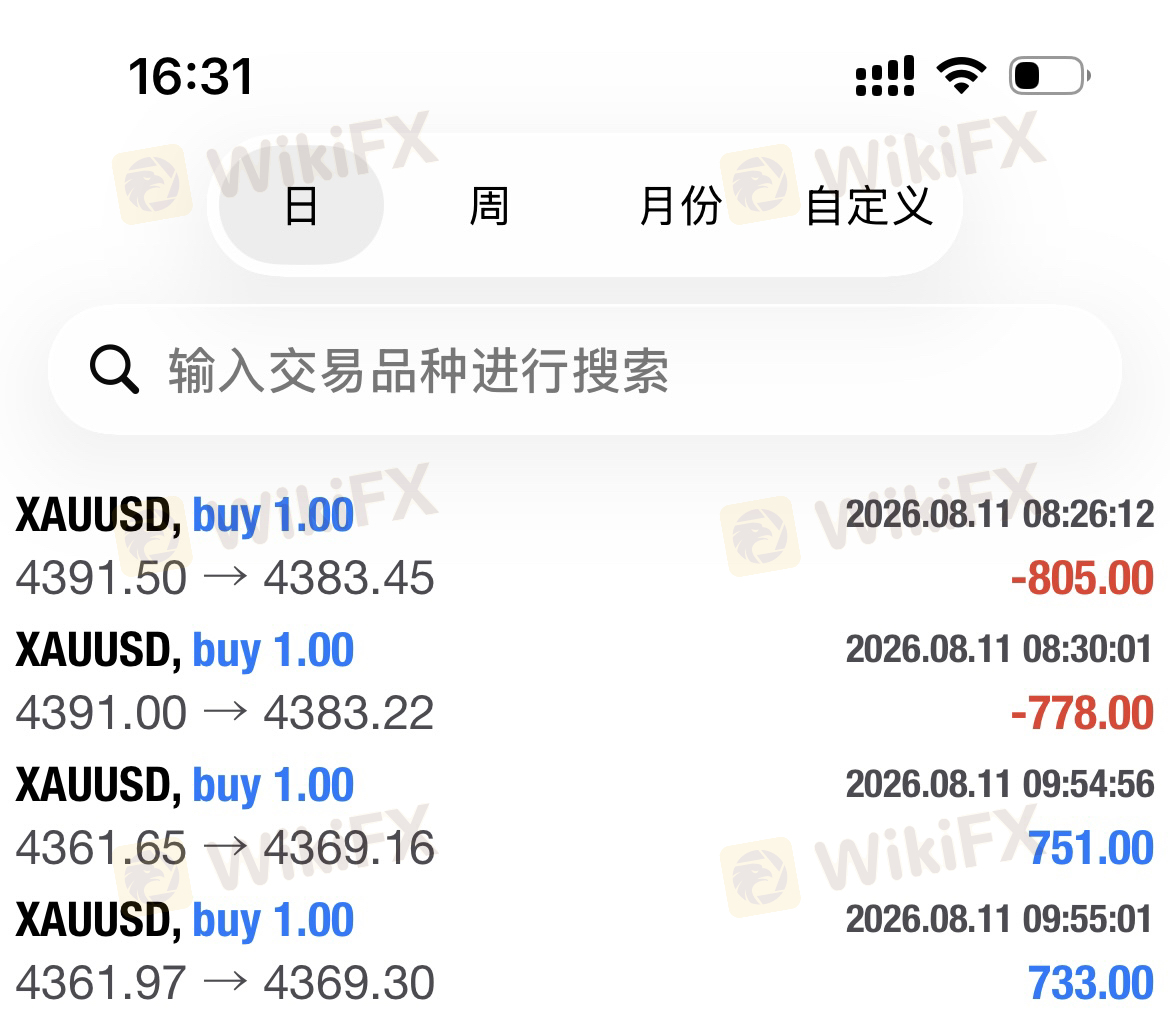View the XAUUSD trade with 751.00 profit
Screen dimensions: 1170x1023
click(585, 816)
